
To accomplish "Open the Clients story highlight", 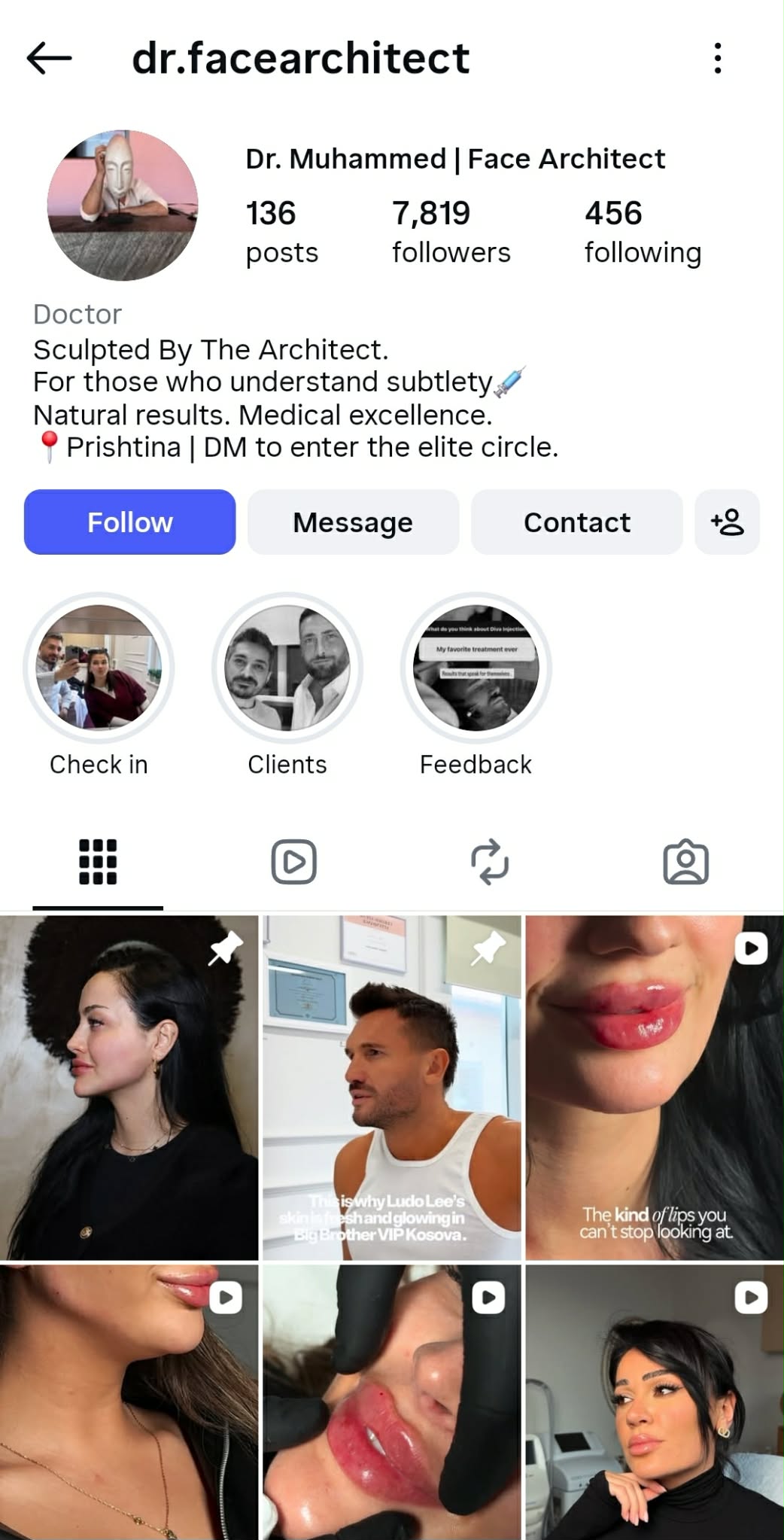I will point(287,668).
